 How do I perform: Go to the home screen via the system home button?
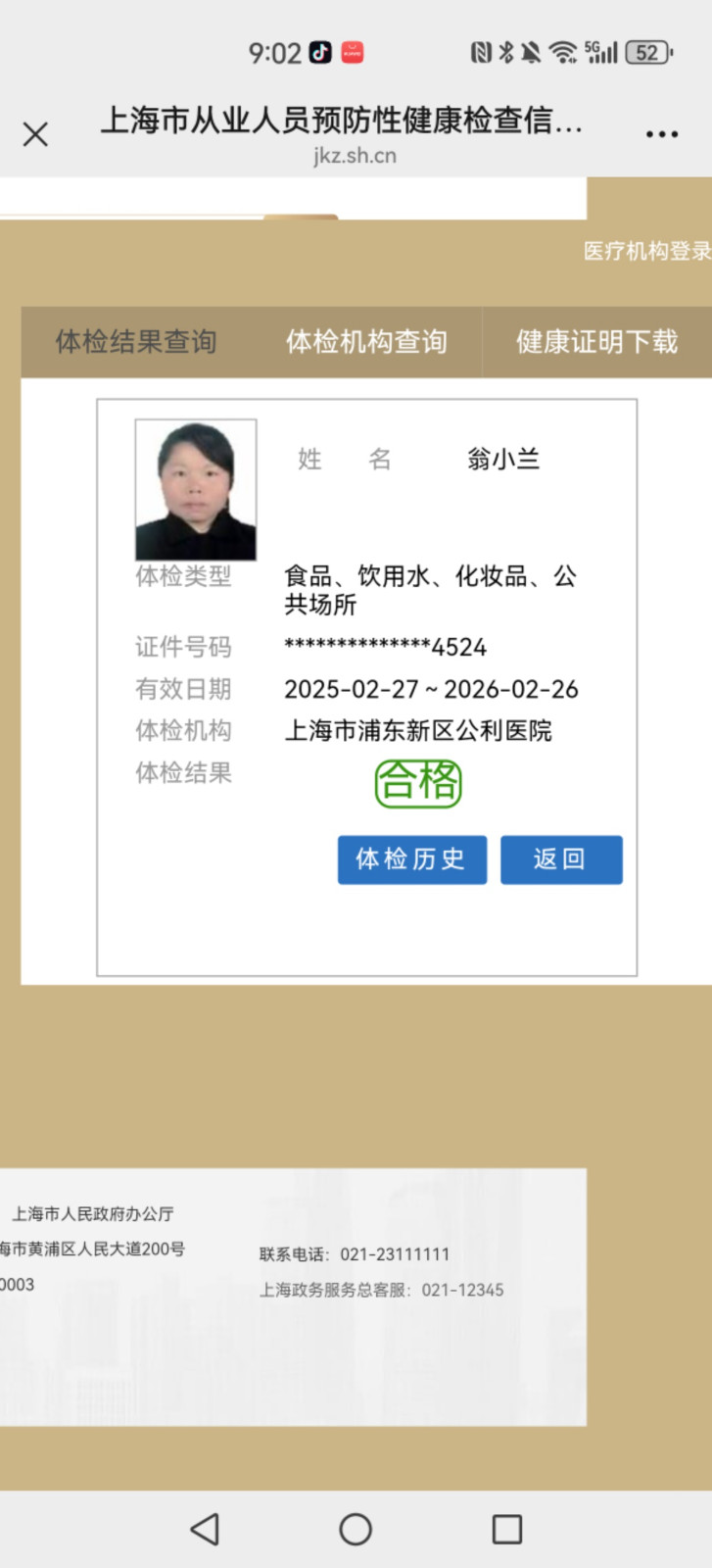pos(356,1529)
